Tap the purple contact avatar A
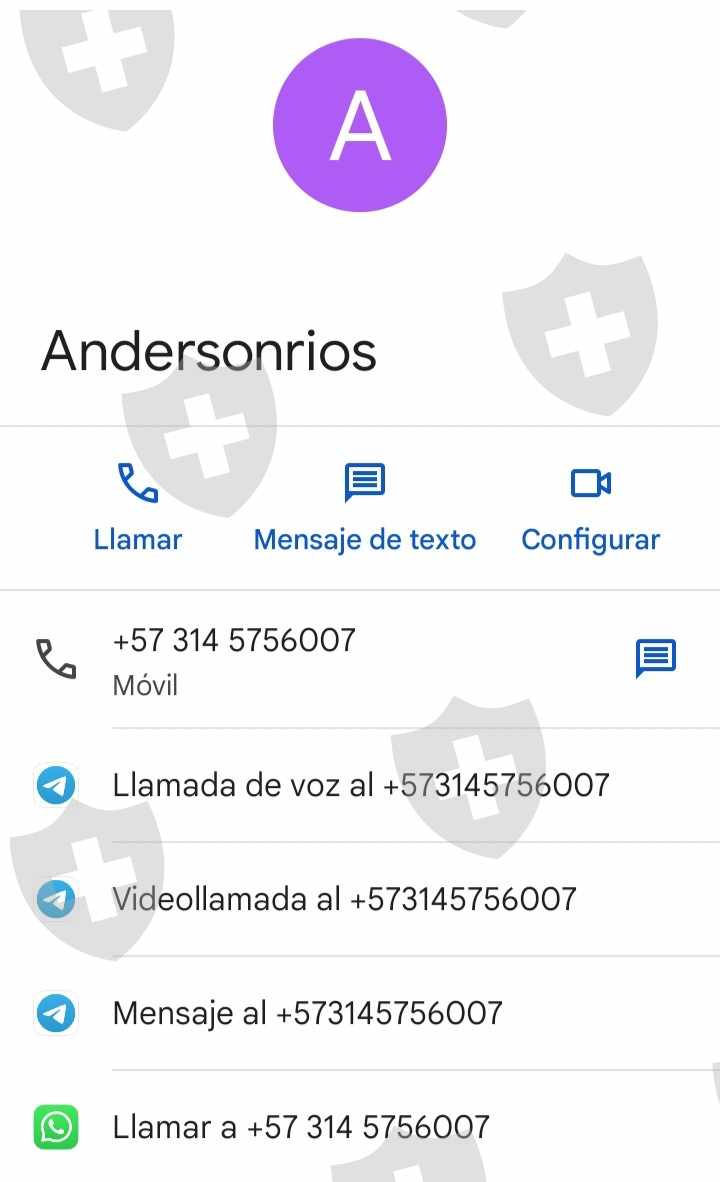The image size is (720, 1182). [360, 125]
